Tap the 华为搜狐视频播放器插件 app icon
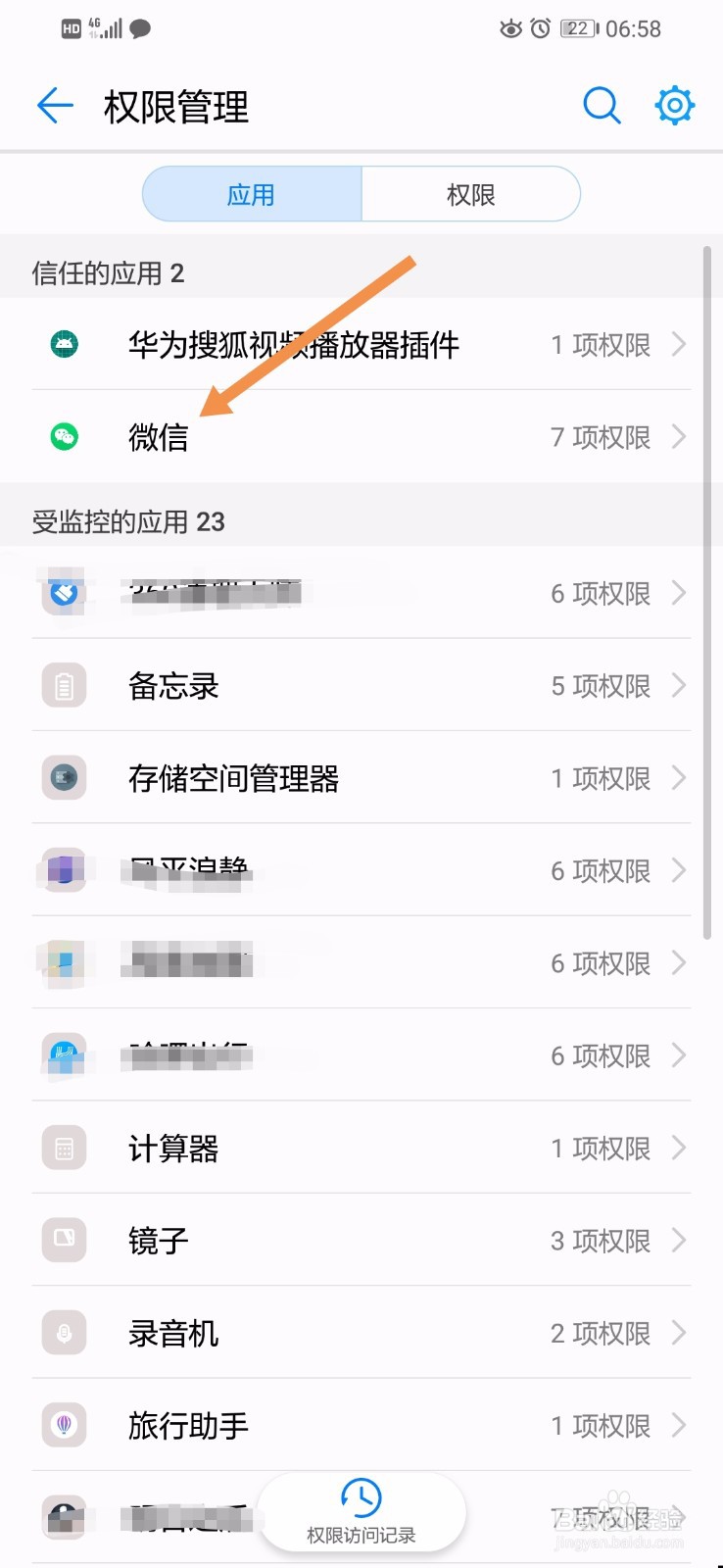 coord(63,345)
